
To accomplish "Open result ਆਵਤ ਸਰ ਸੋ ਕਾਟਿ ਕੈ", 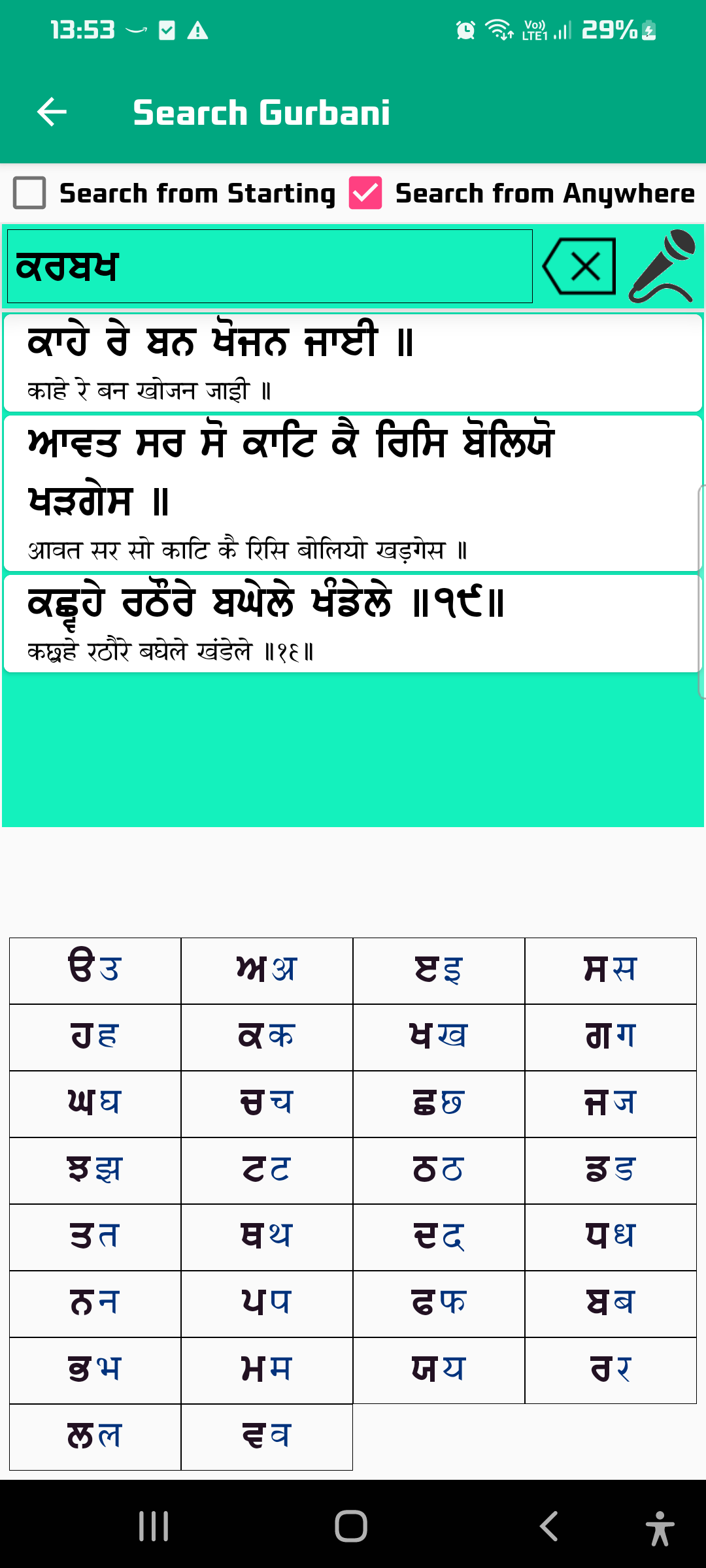I will [x=353, y=493].
